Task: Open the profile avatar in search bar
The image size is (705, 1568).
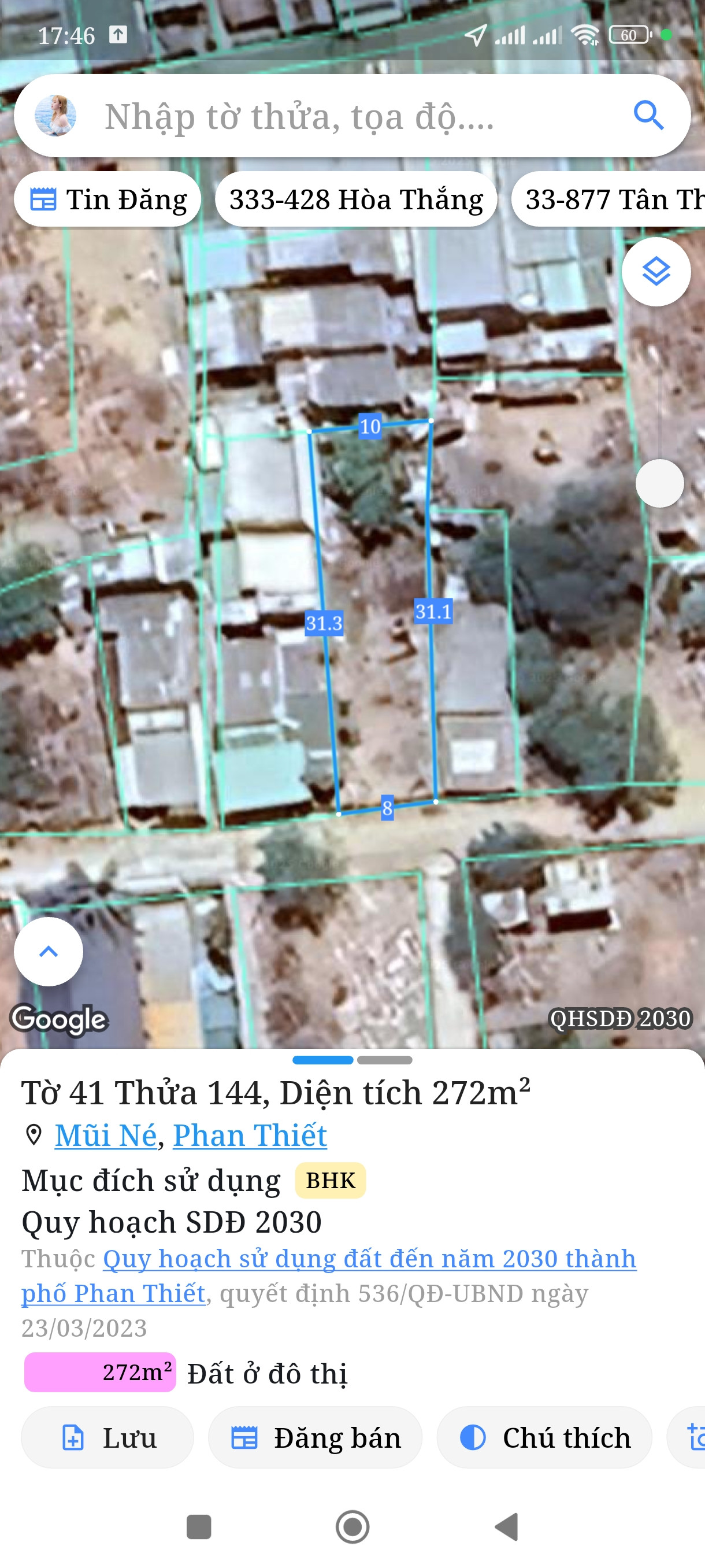Action: click(x=55, y=116)
